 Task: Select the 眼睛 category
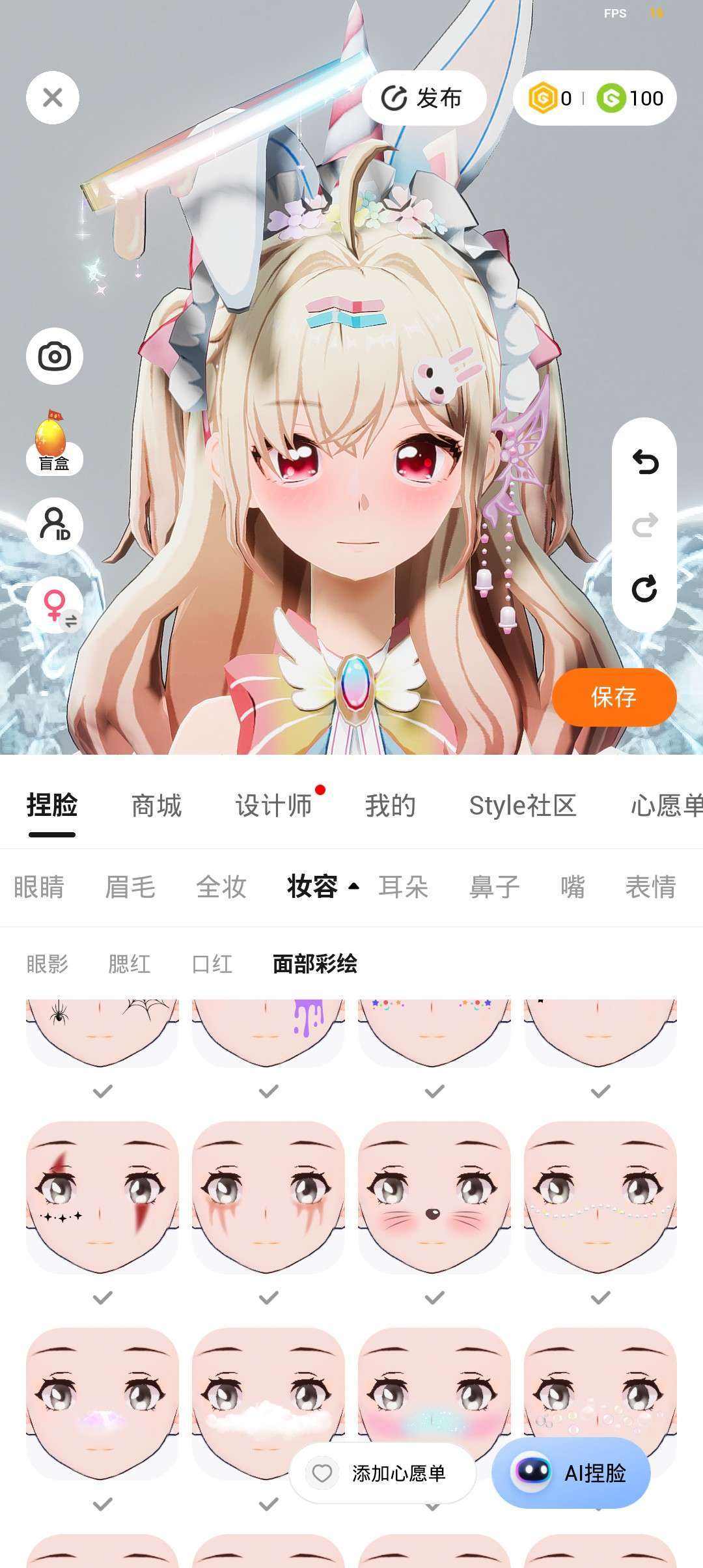pos(39,887)
